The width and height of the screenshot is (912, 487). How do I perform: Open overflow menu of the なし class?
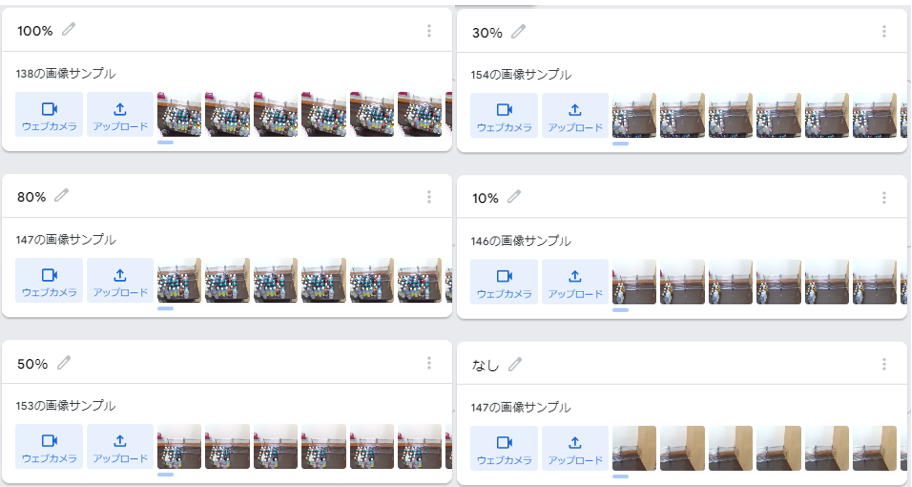[884, 364]
